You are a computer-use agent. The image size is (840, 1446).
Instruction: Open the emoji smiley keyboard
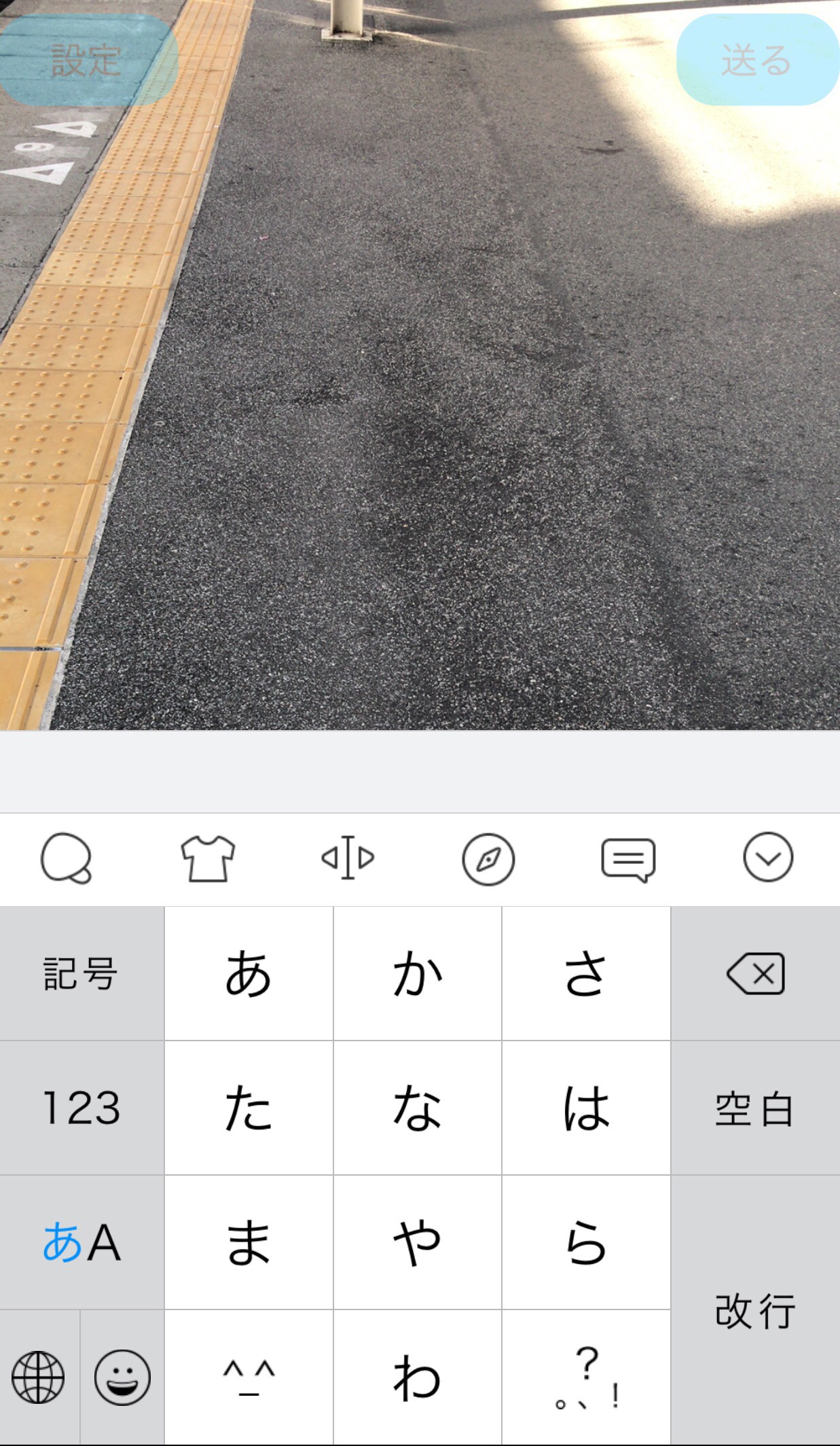[122, 1377]
